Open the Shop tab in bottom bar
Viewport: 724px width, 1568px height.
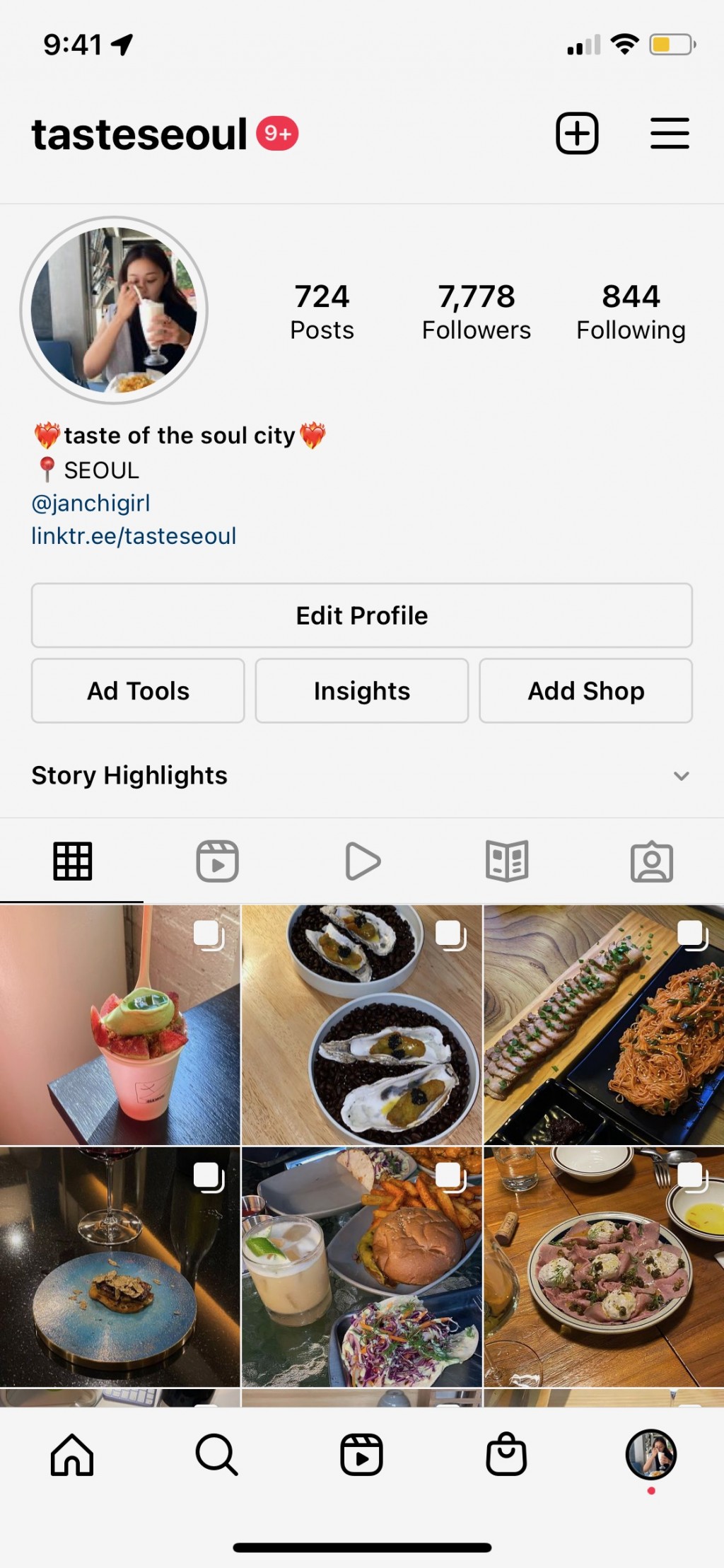(x=506, y=1455)
